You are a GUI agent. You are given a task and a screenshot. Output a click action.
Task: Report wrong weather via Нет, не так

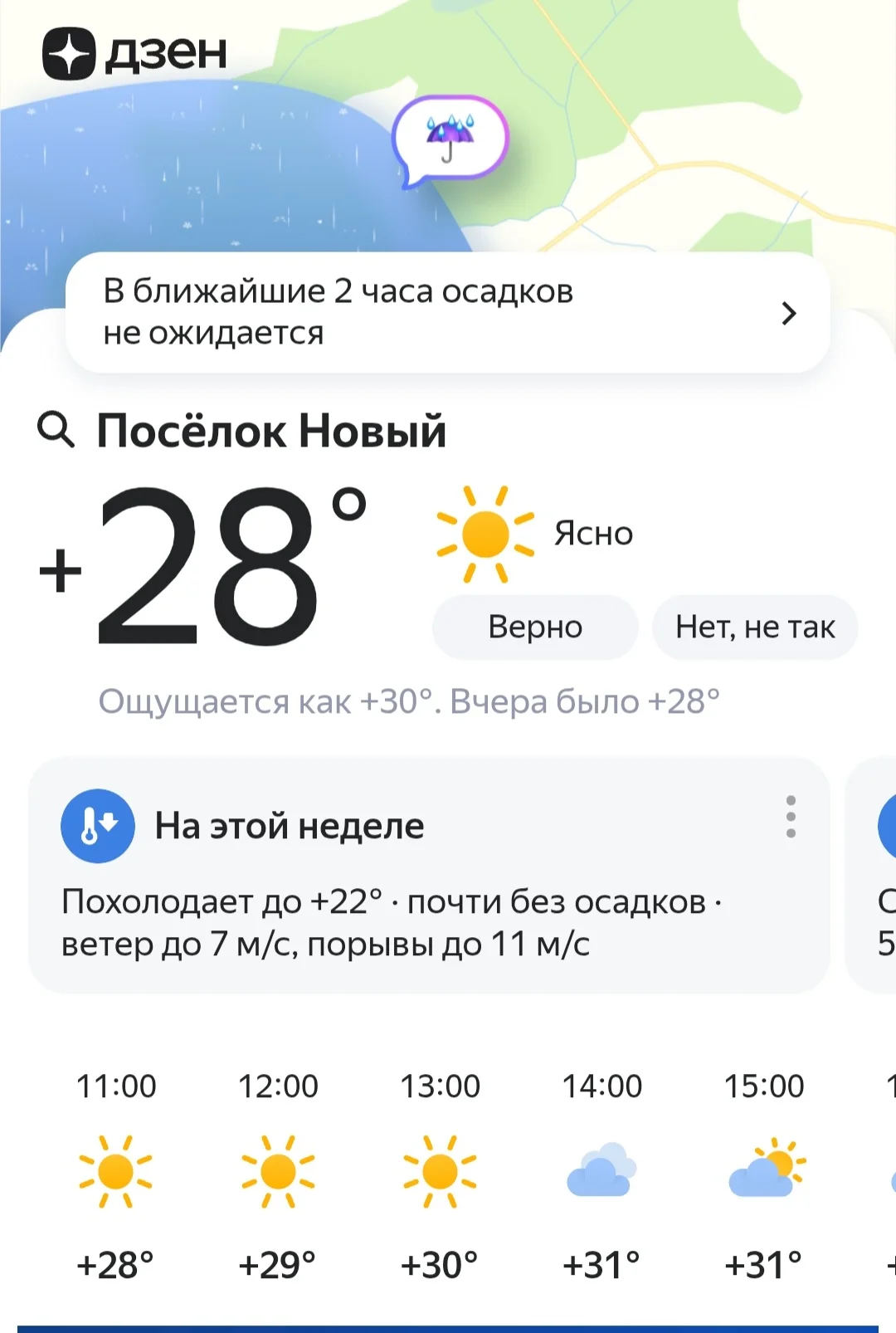(755, 627)
